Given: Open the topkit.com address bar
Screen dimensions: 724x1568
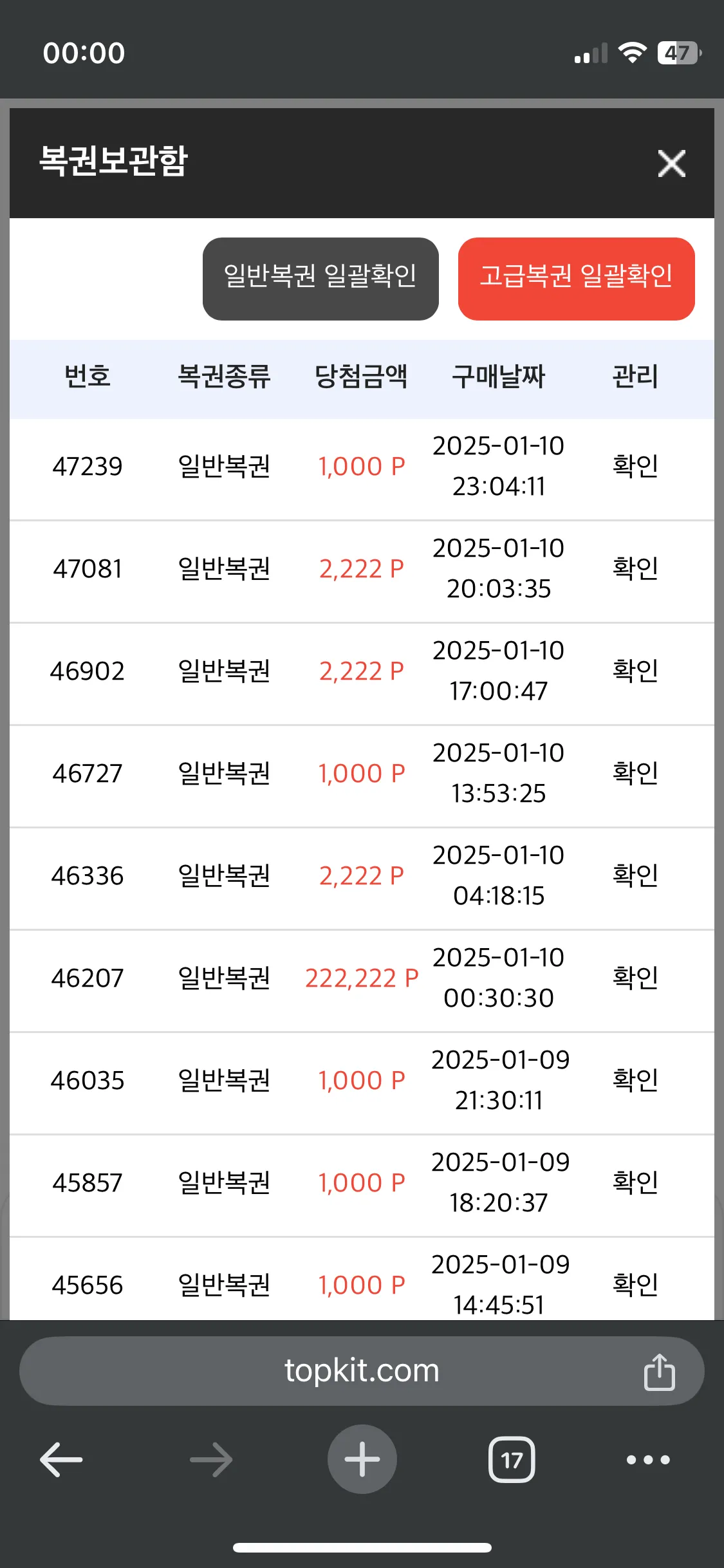Looking at the screenshot, I should click(x=362, y=1371).
